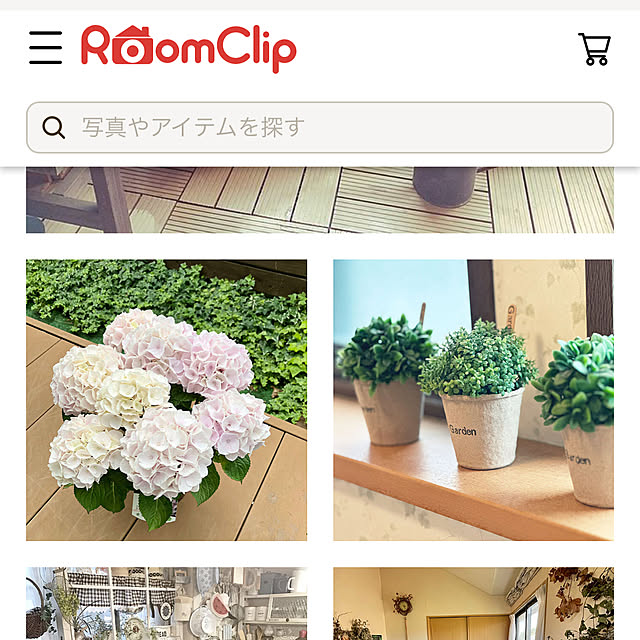Open the wooden deck photo at top
This screenshot has width=640, height=640.
[320, 200]
